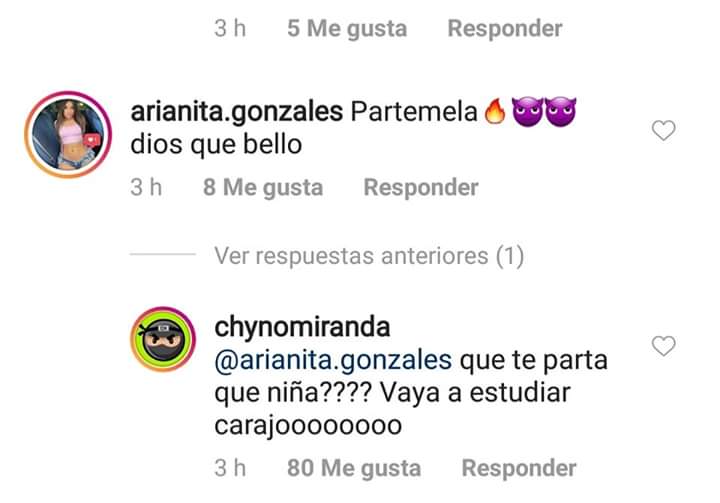
Task: Tap Responder next to 5 Me gusta
Action: [x=504, y=28]
